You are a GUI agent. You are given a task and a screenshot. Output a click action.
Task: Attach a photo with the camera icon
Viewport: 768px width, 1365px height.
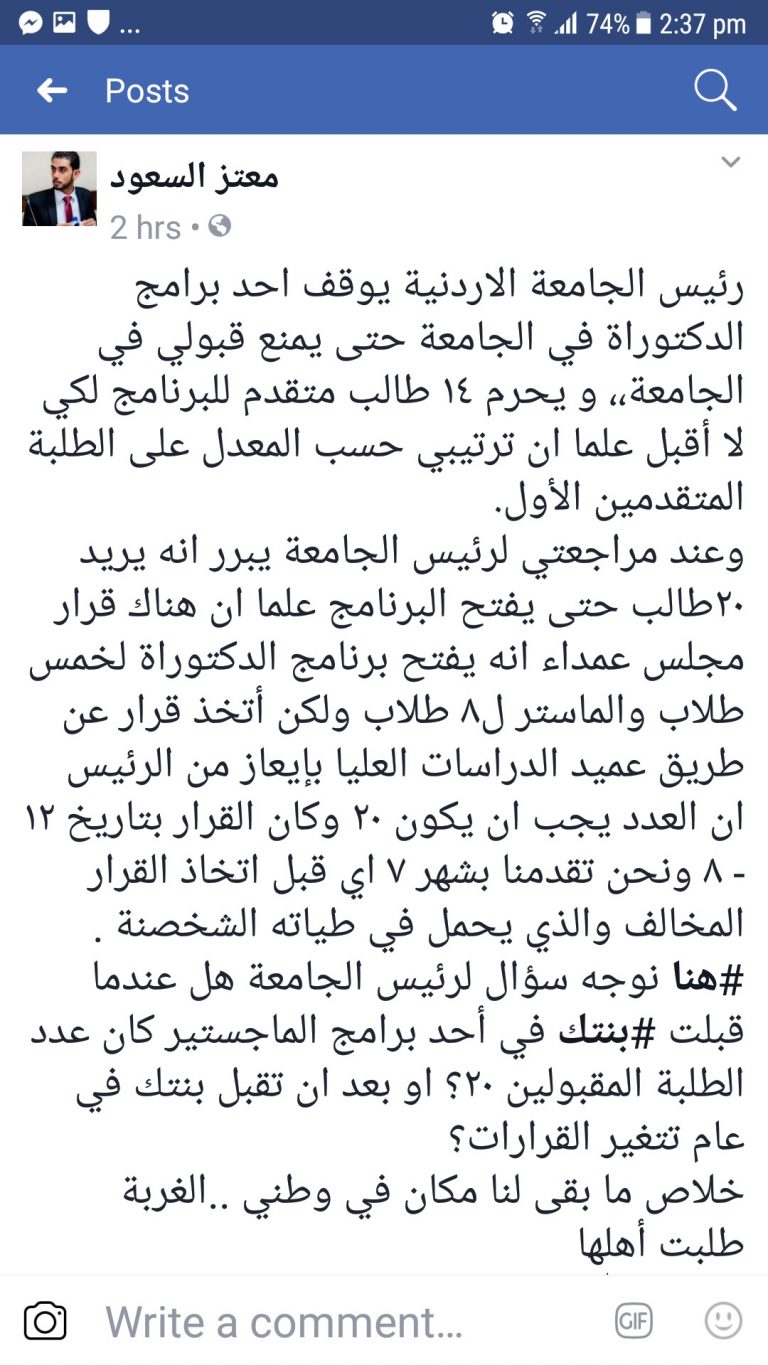45,1321
